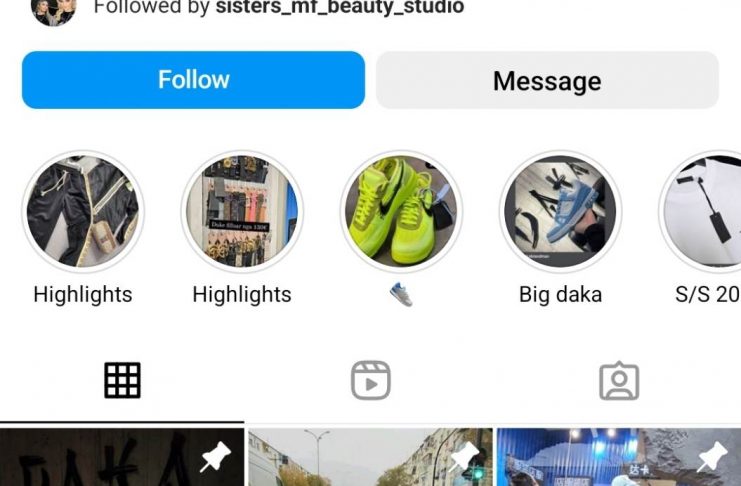
Task: Switch to the Reels tab
Action: pos(370,380)
